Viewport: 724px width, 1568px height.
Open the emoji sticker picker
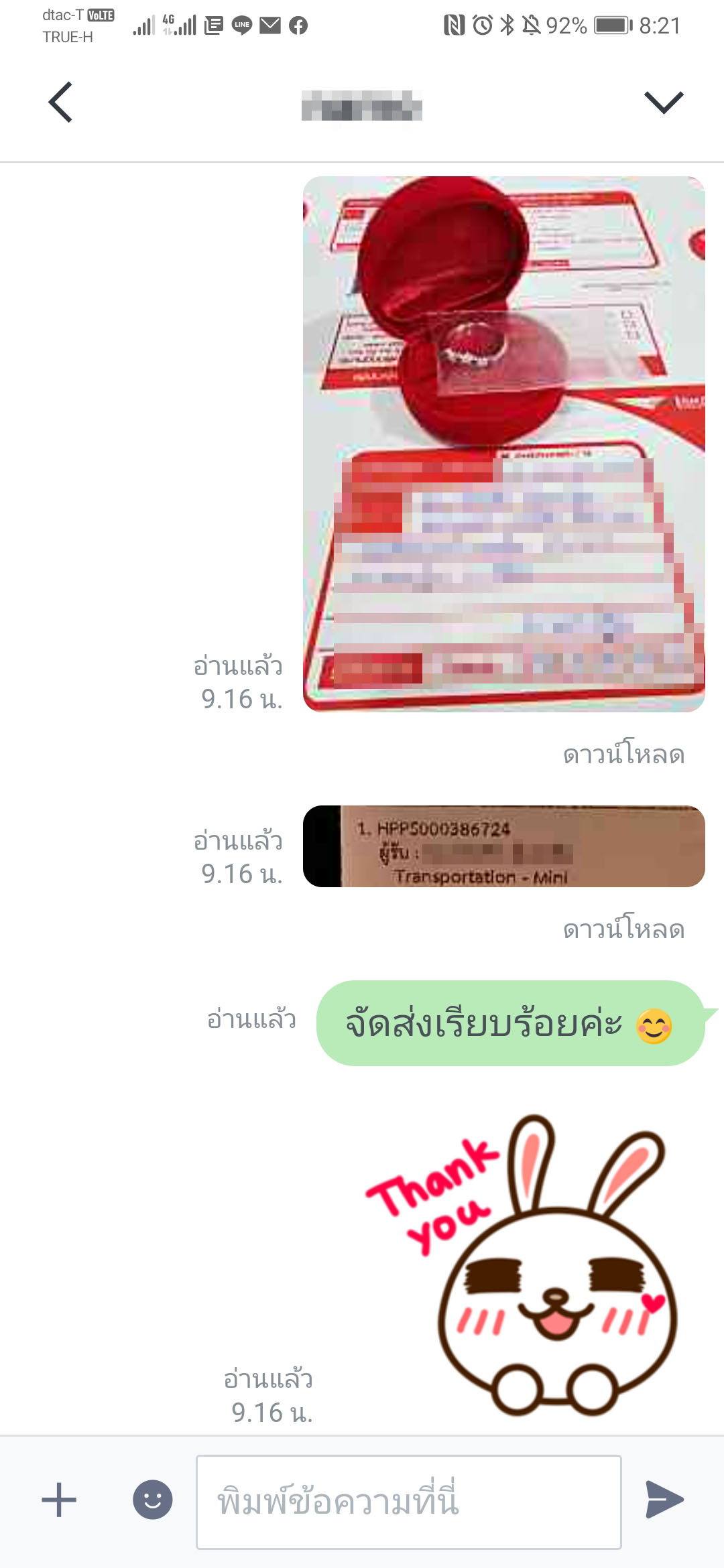(153, 1500)
